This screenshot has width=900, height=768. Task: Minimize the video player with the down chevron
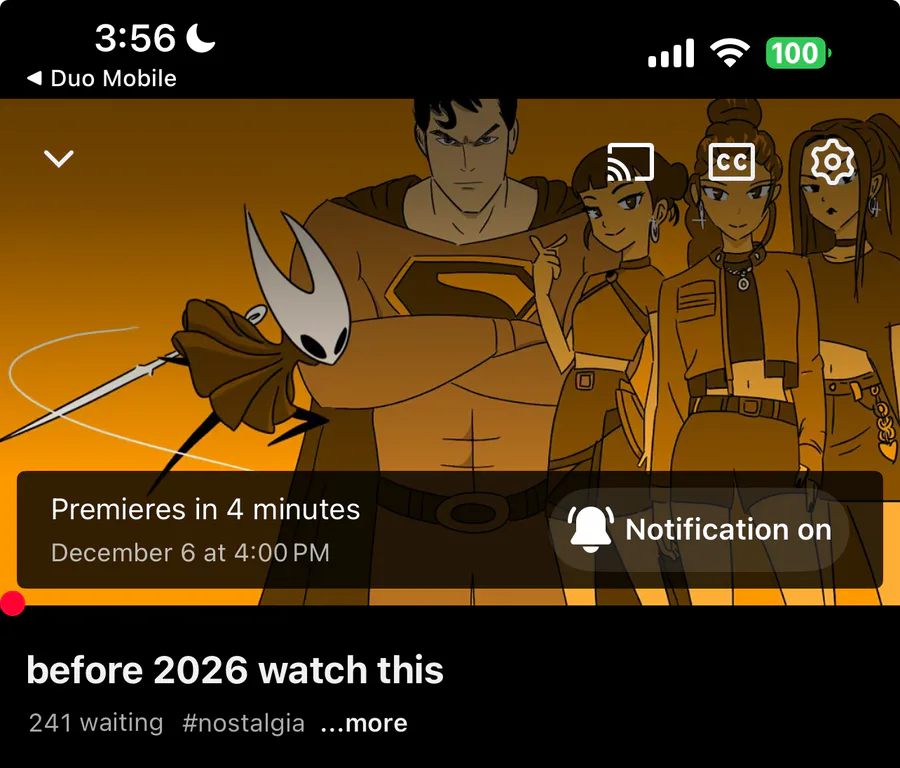(x=59, y=158)
